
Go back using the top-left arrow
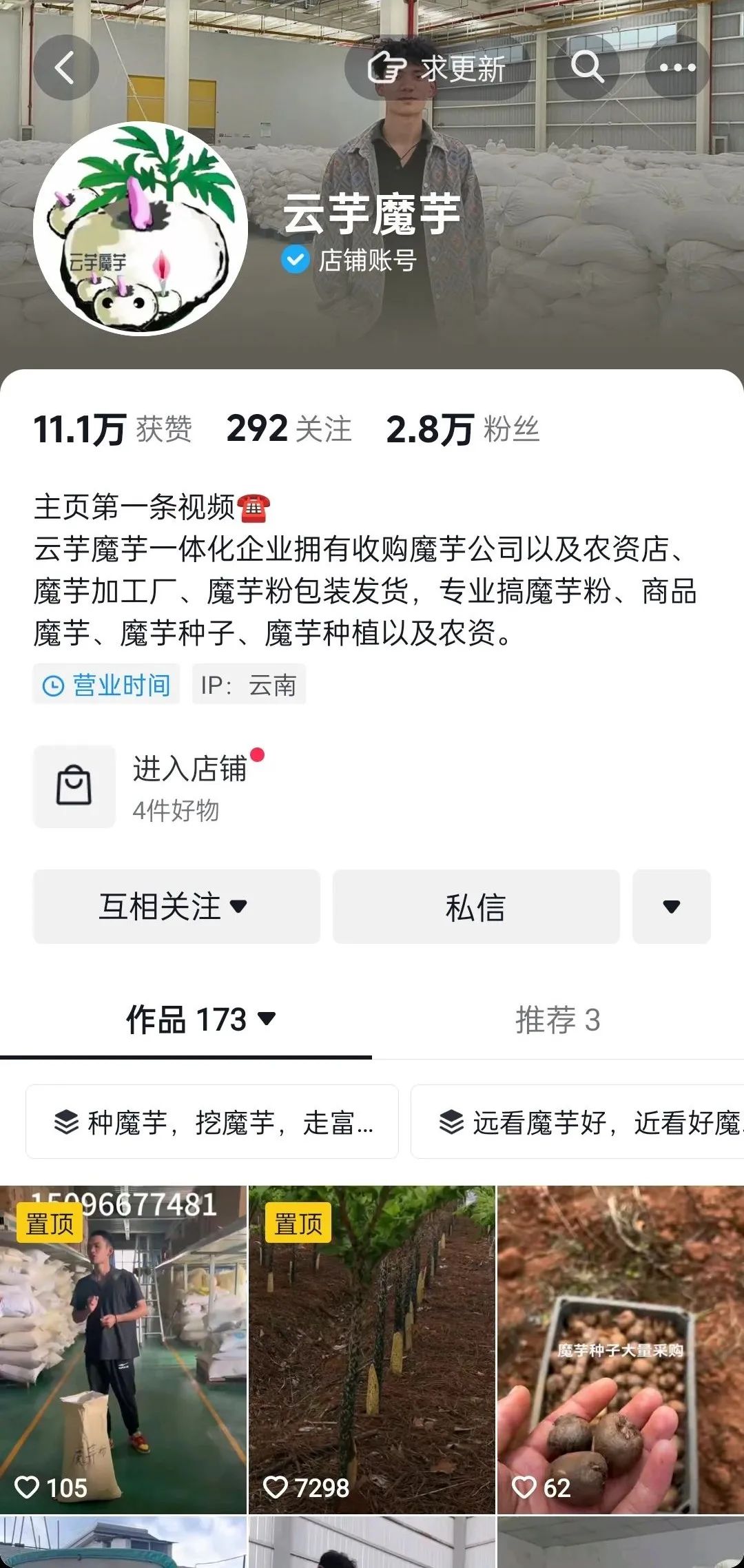pos(66,68)
